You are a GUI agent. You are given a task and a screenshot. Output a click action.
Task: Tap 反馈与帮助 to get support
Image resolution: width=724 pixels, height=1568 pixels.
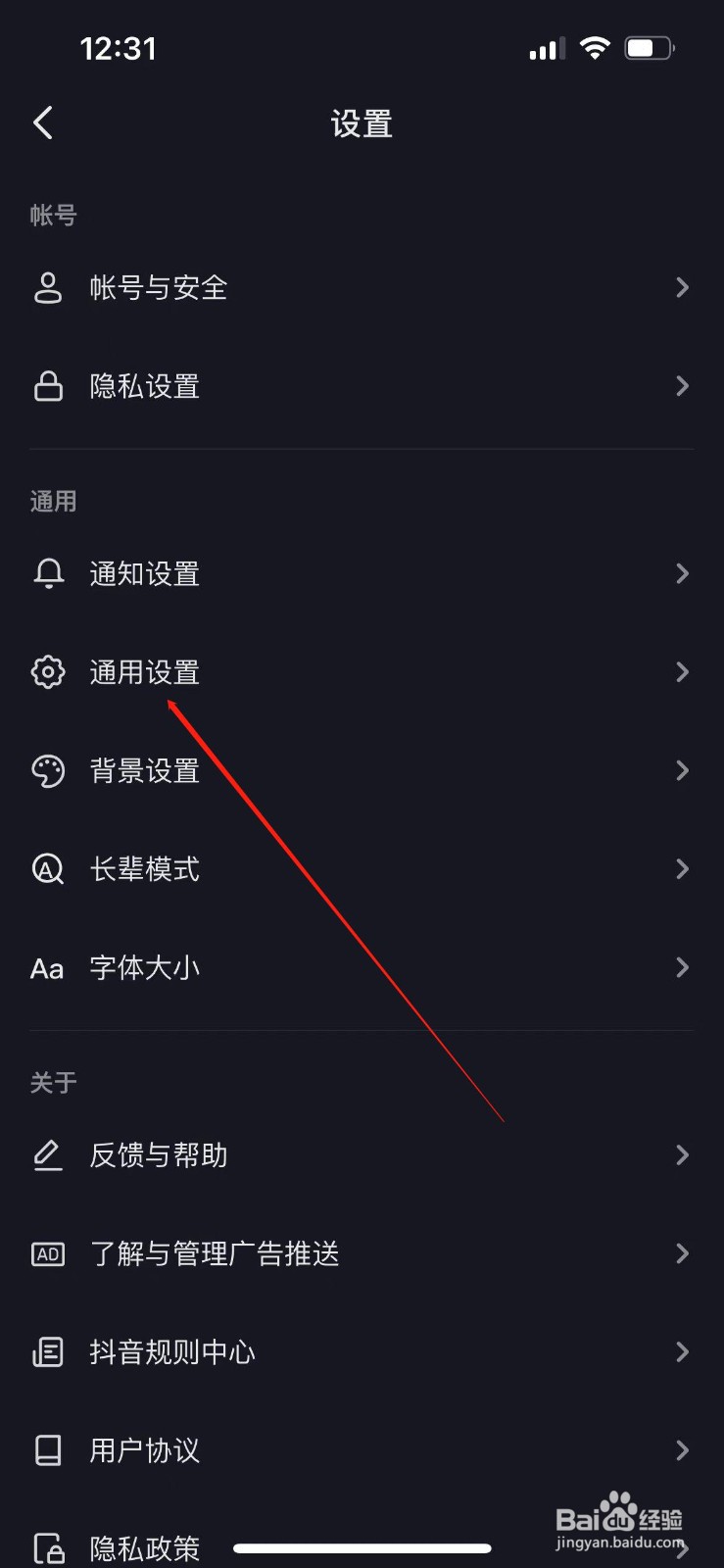click(157, 1154)
